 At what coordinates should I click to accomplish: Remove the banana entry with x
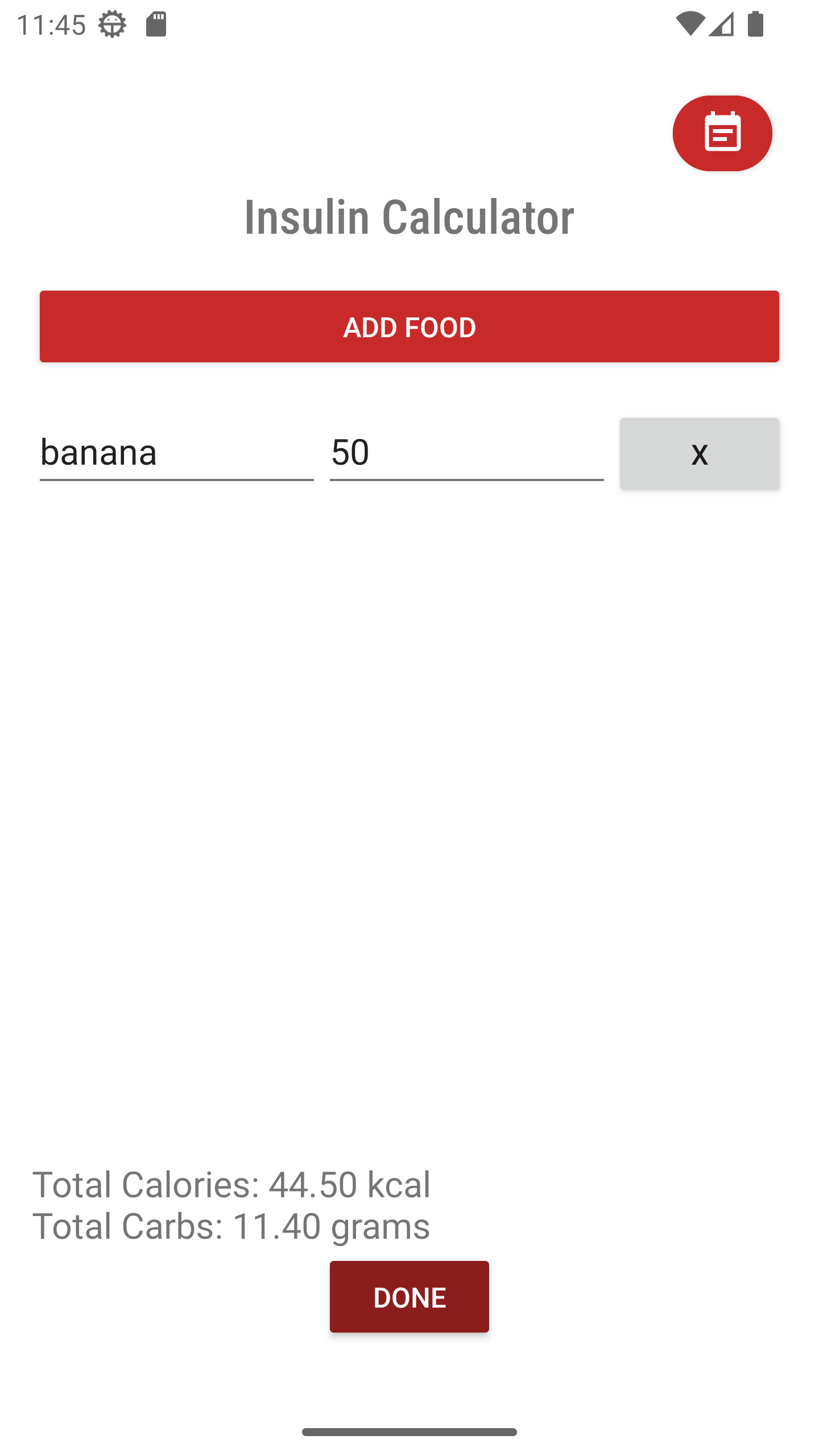pyautogui.click(x=699, y=453)
